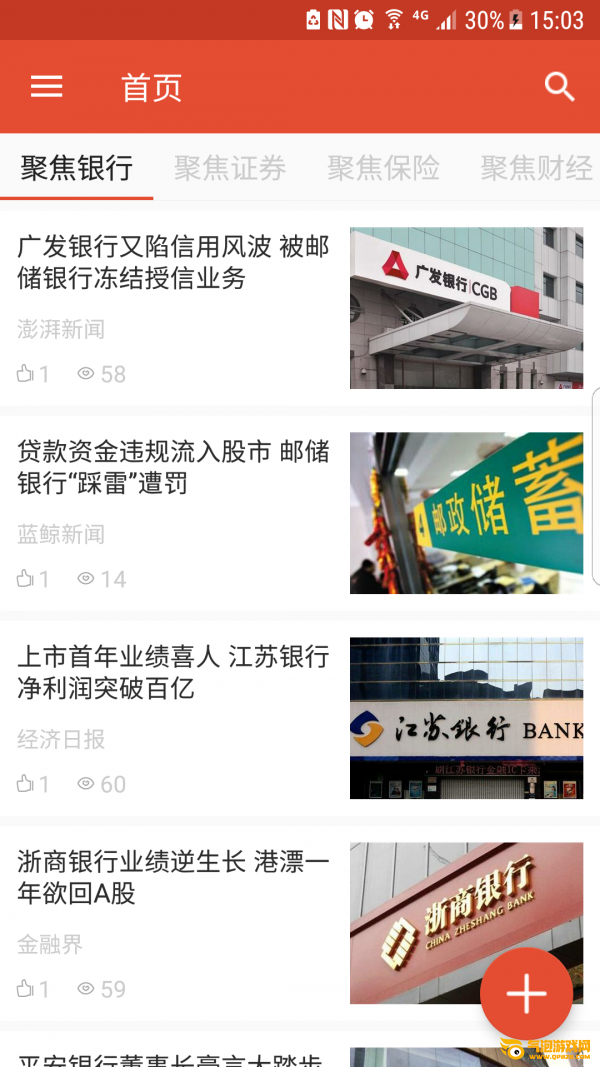The image size is (600, 1067).
Task: Open article 广发银行又陷信用风波
Action: point(173,262)
